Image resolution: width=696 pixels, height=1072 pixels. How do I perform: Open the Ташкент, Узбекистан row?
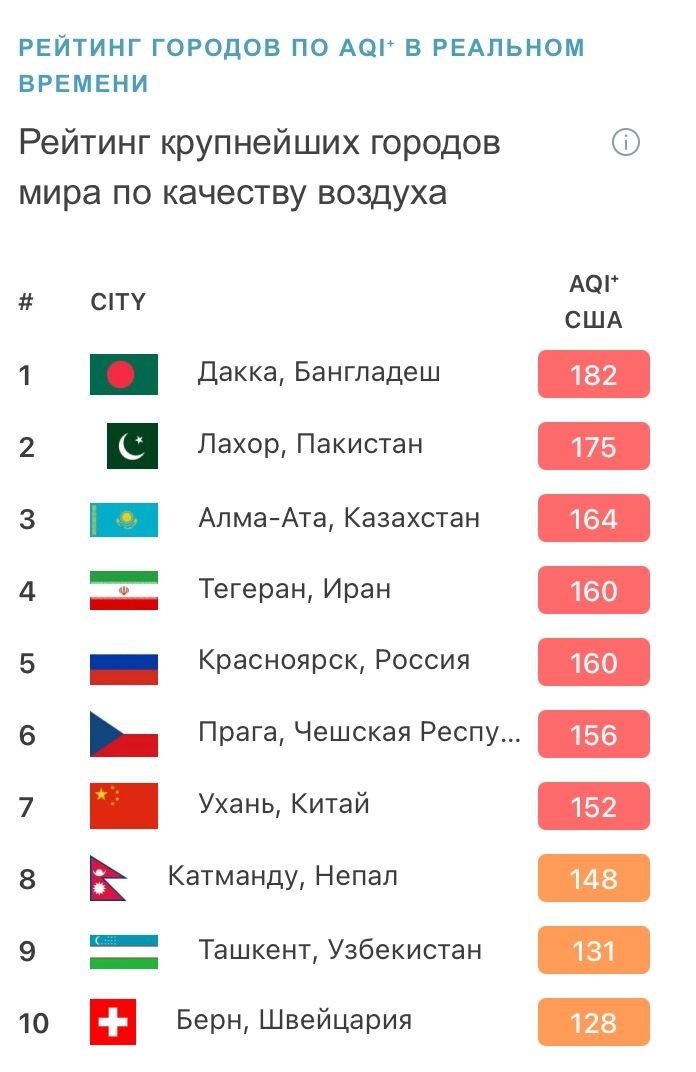point(339,950)
